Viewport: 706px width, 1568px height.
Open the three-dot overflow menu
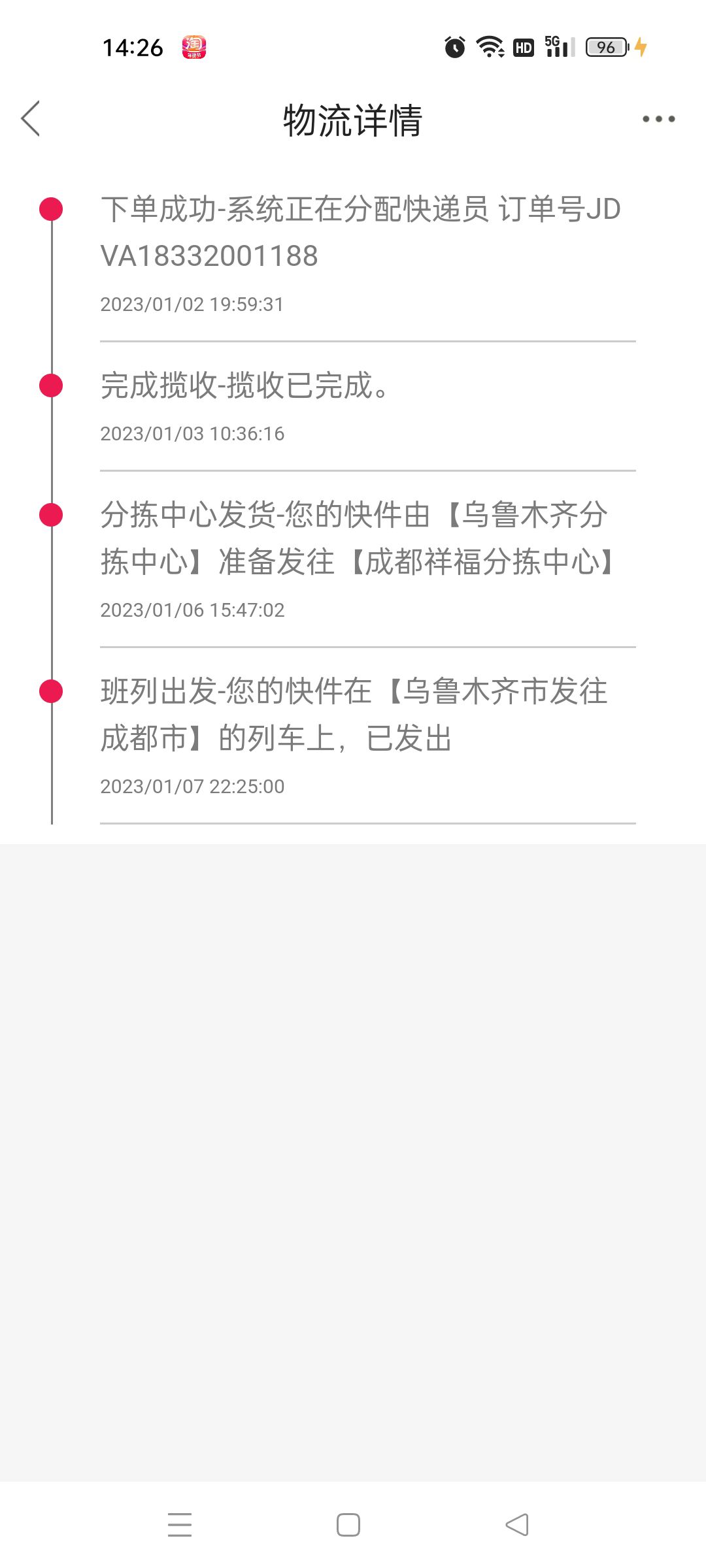click(658, 119)
